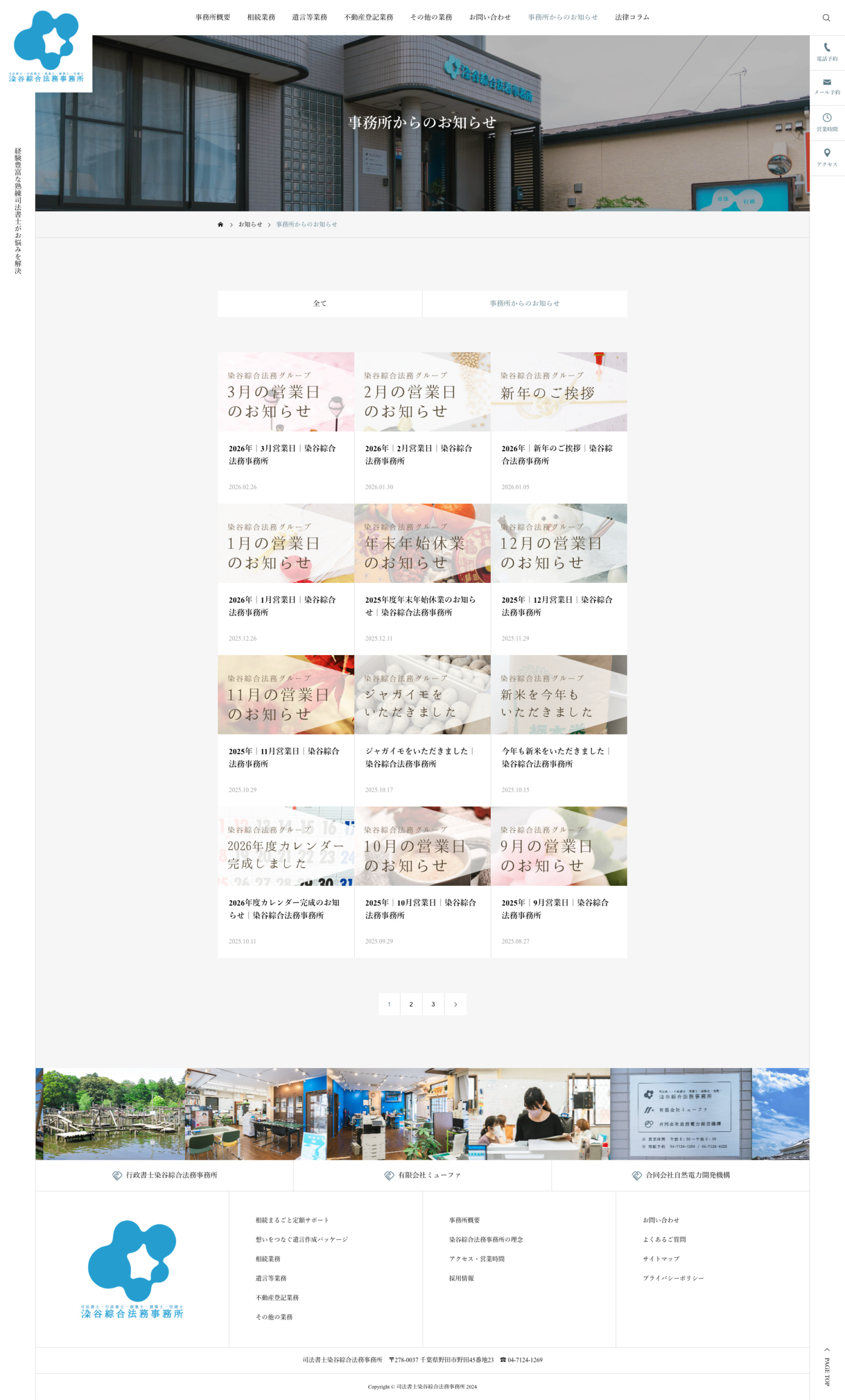Open the 3月の営業日のお知らせ article card

286,426
